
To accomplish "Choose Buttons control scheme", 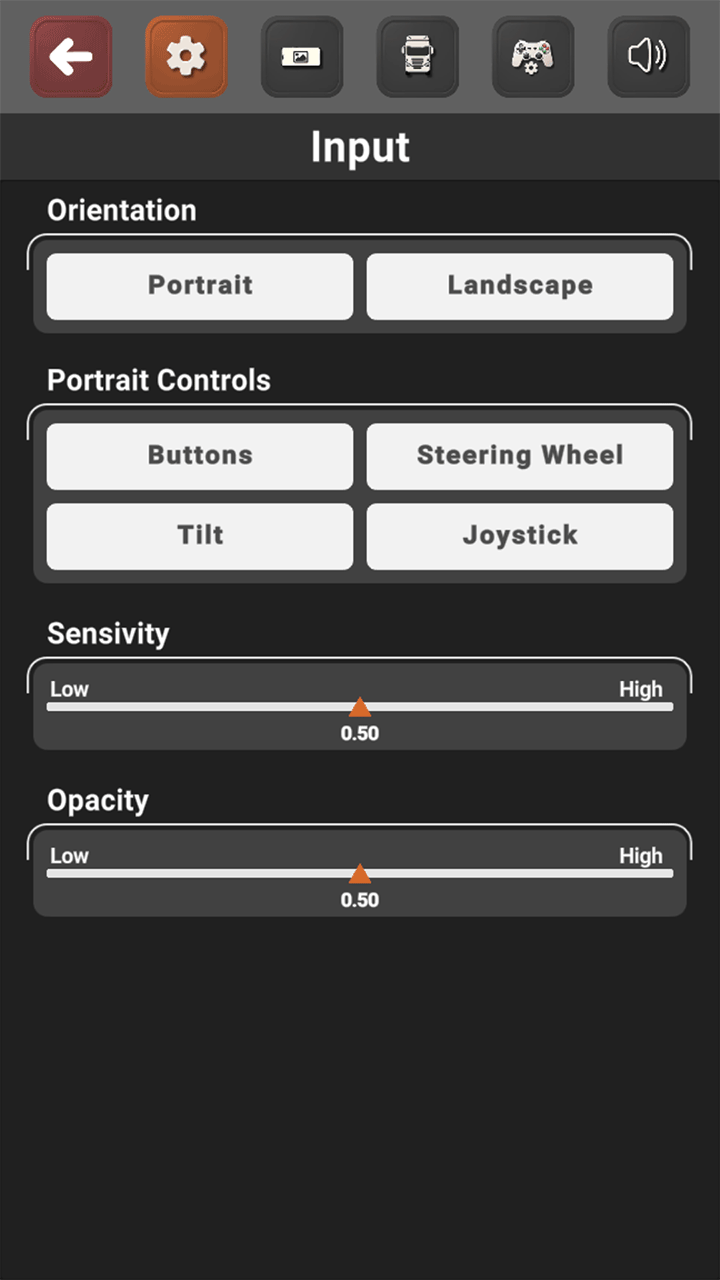I will click(200, 456).
